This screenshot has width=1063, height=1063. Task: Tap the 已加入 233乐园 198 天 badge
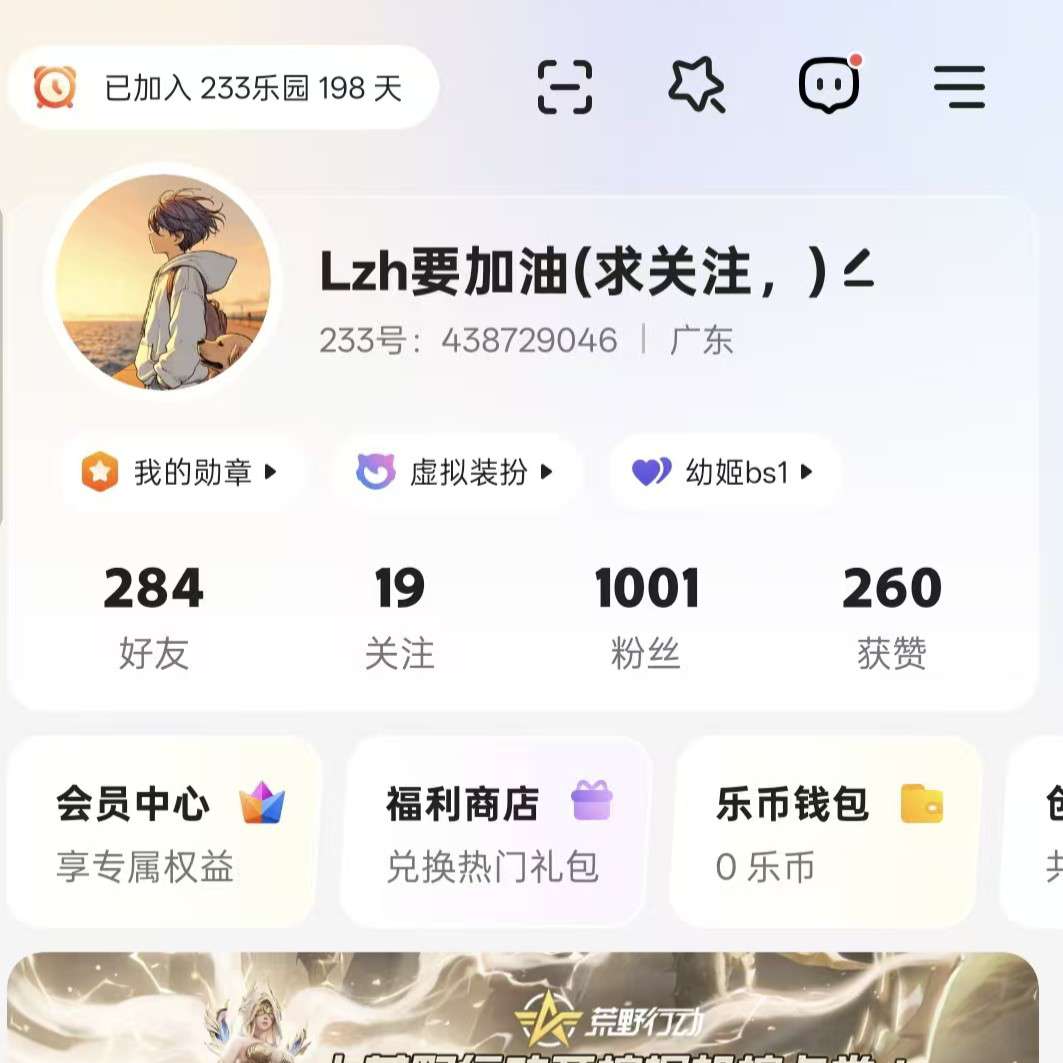point(223,88)
